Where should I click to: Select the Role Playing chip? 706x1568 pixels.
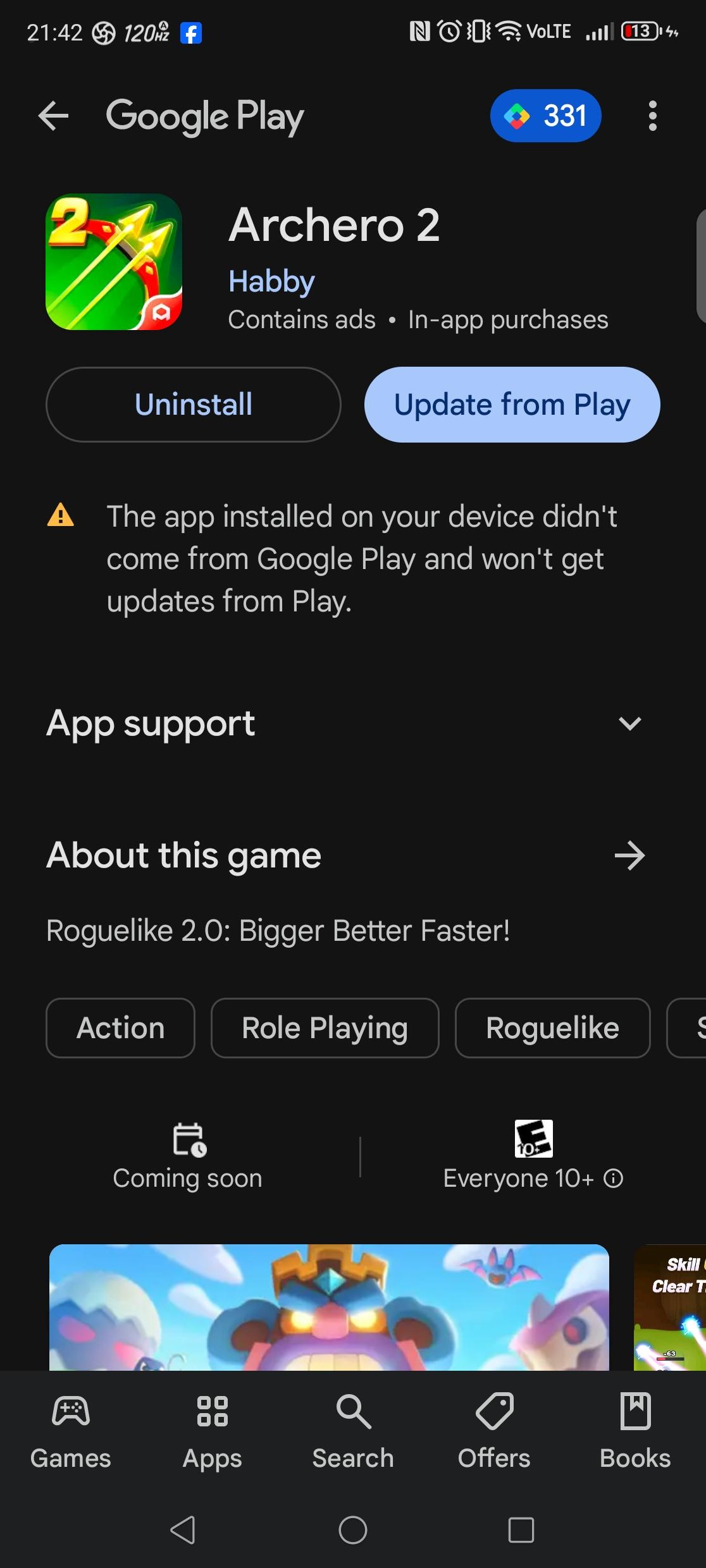(325, 1028)
